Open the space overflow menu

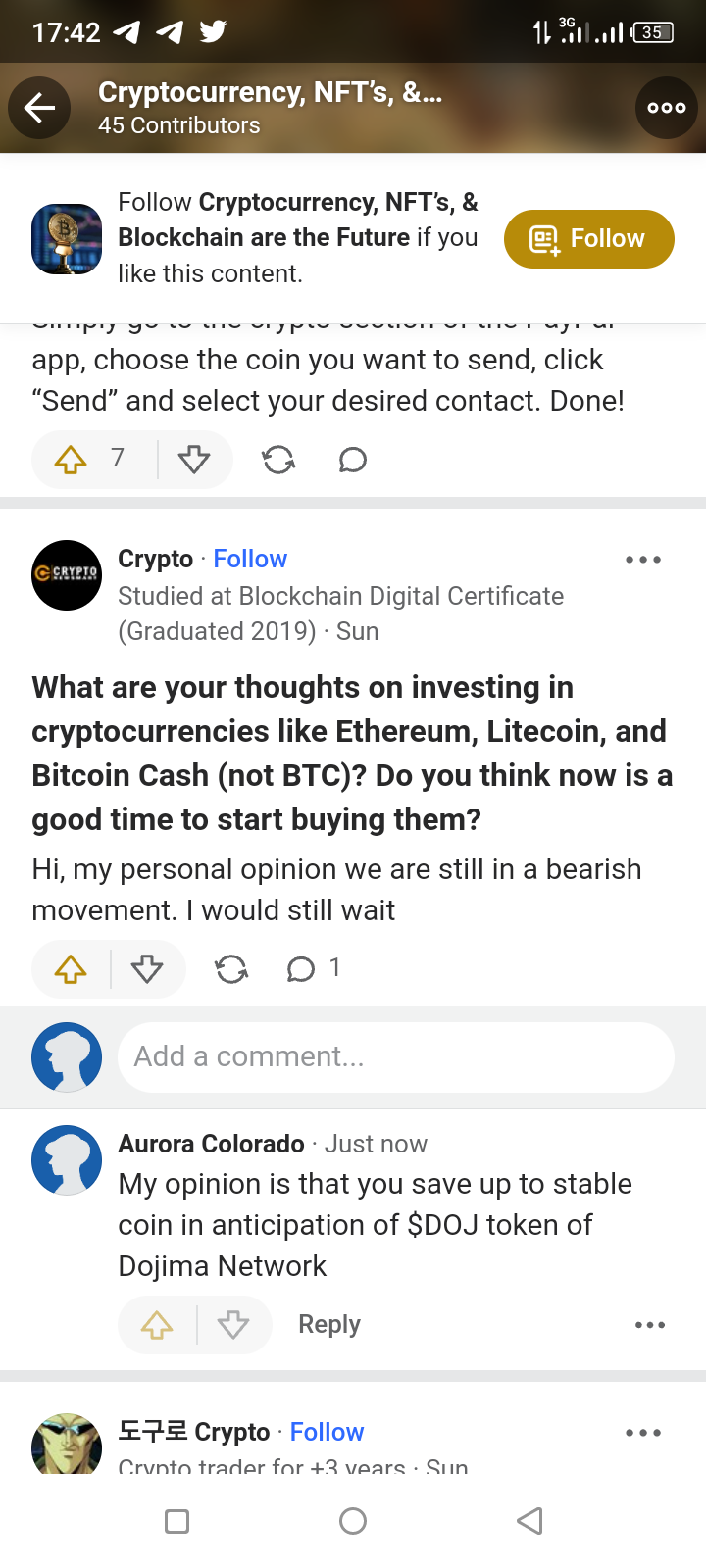coord(666,108)
